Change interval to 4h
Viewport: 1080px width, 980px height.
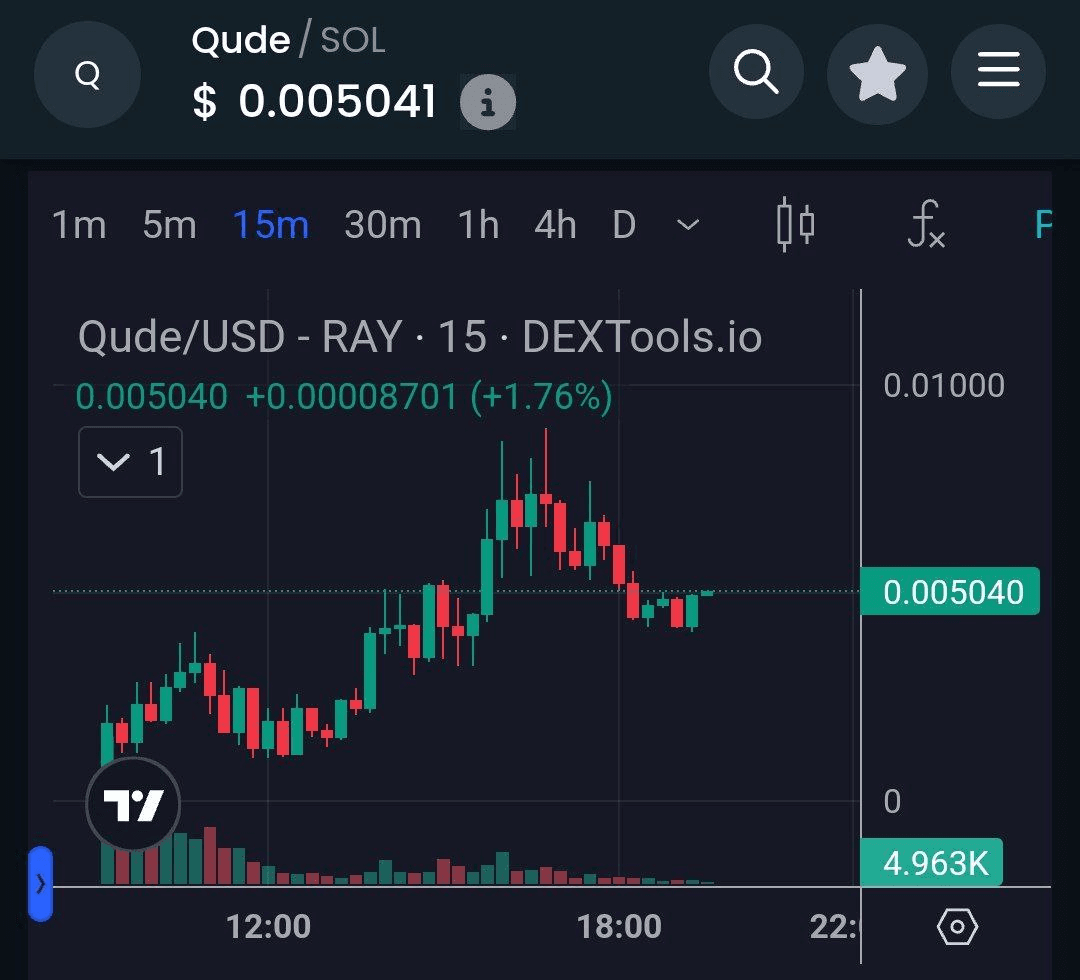pos(555,225)
